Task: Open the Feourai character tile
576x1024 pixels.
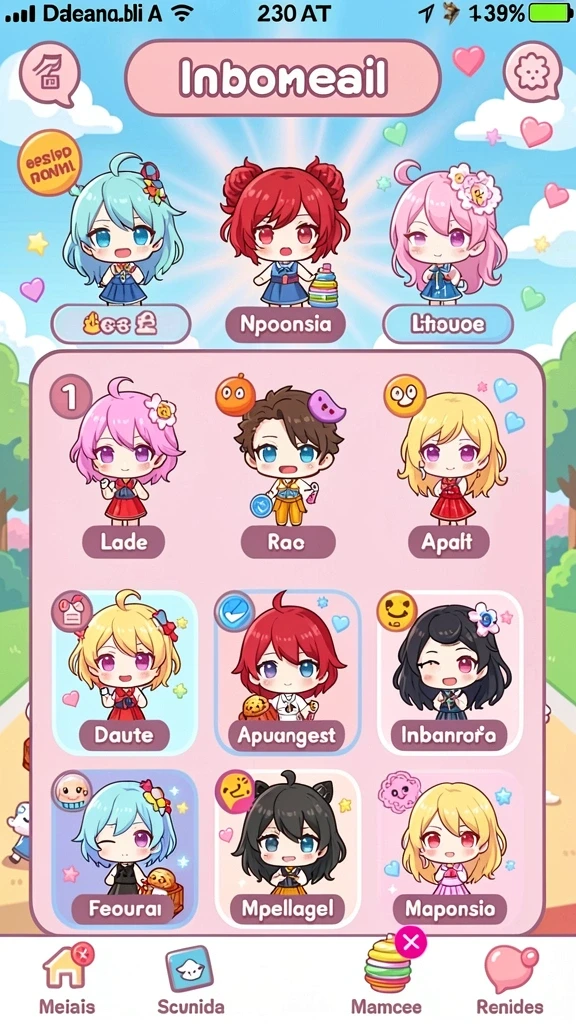Action: click(x=124, y=848)
